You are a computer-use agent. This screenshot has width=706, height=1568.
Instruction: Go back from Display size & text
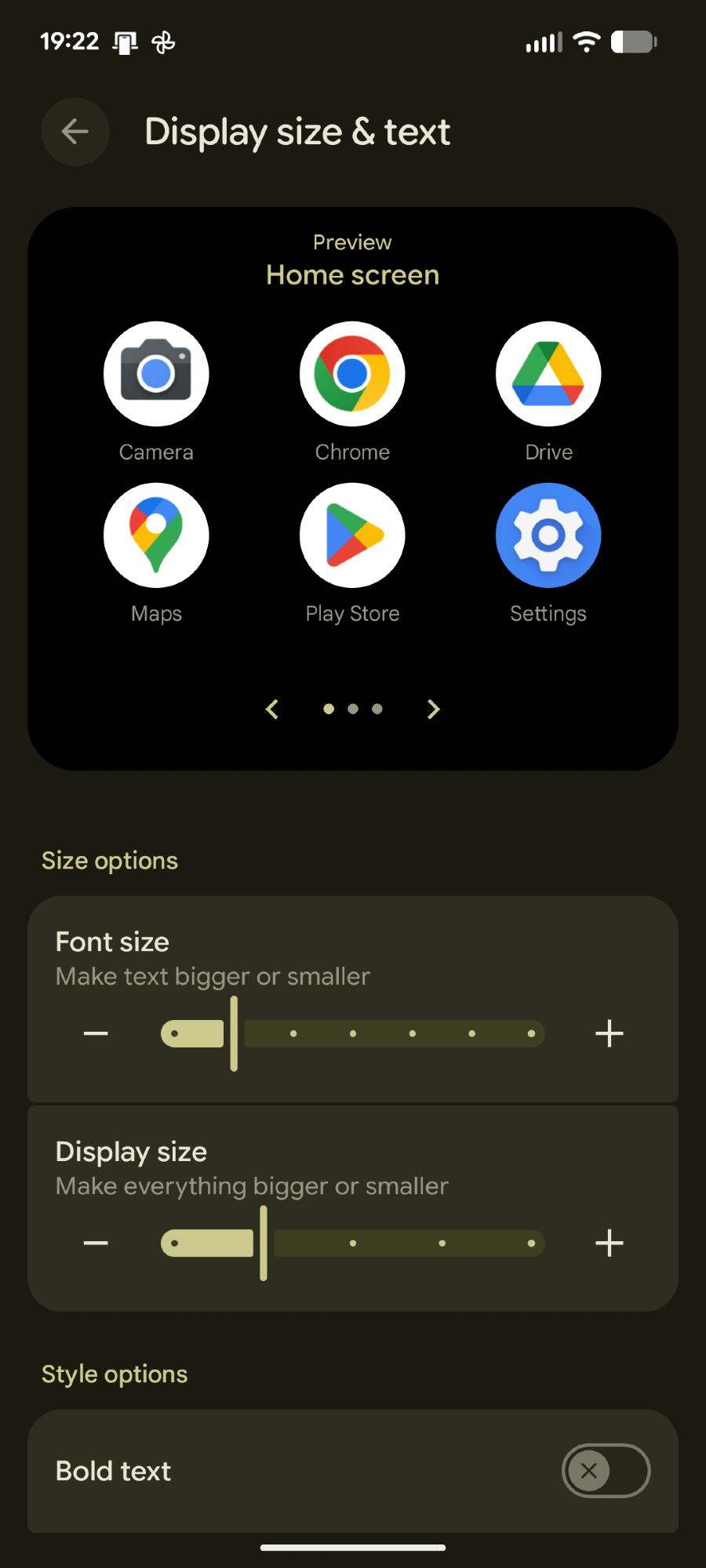coord(75,132)
